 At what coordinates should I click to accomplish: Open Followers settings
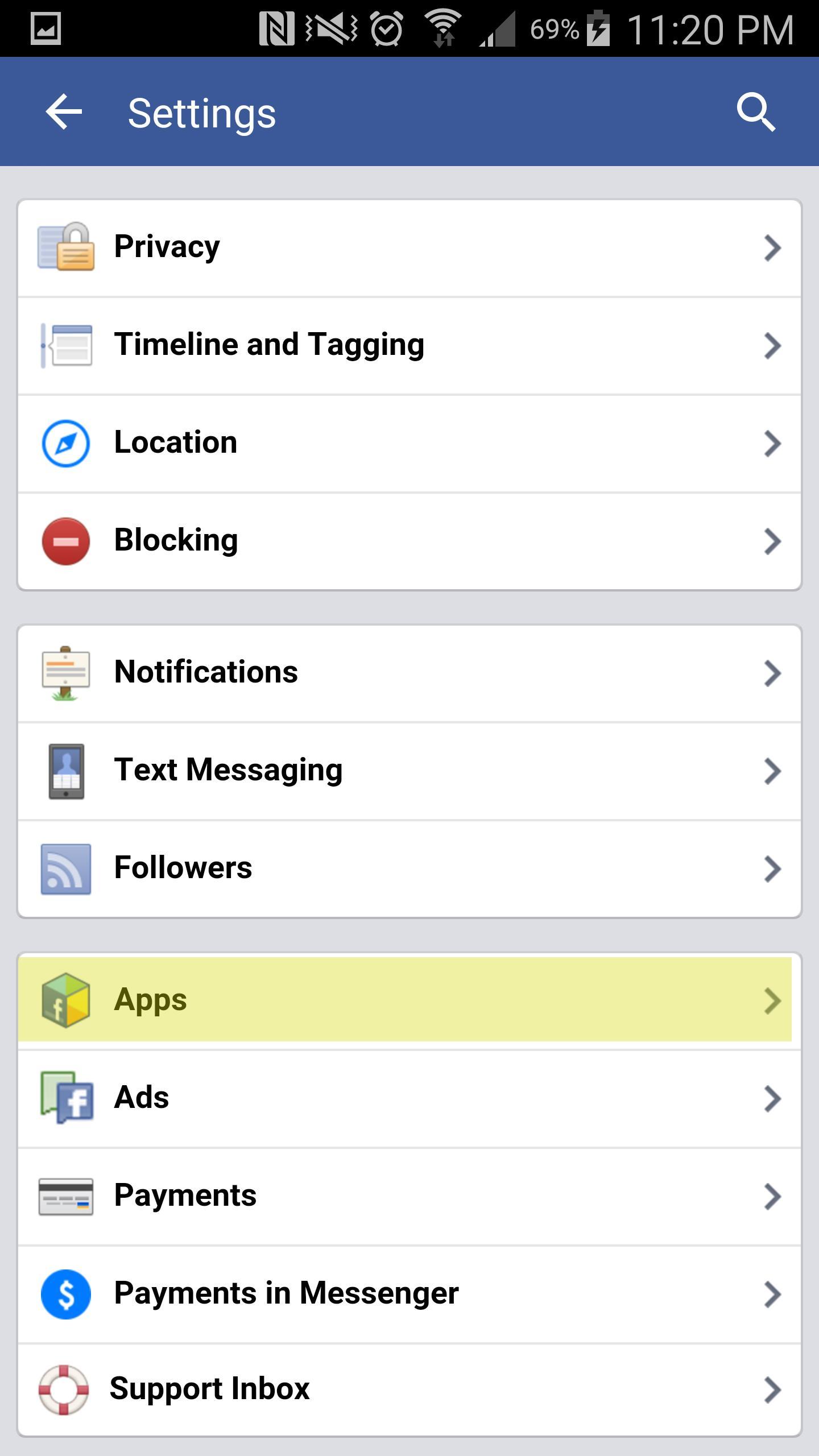409,868
